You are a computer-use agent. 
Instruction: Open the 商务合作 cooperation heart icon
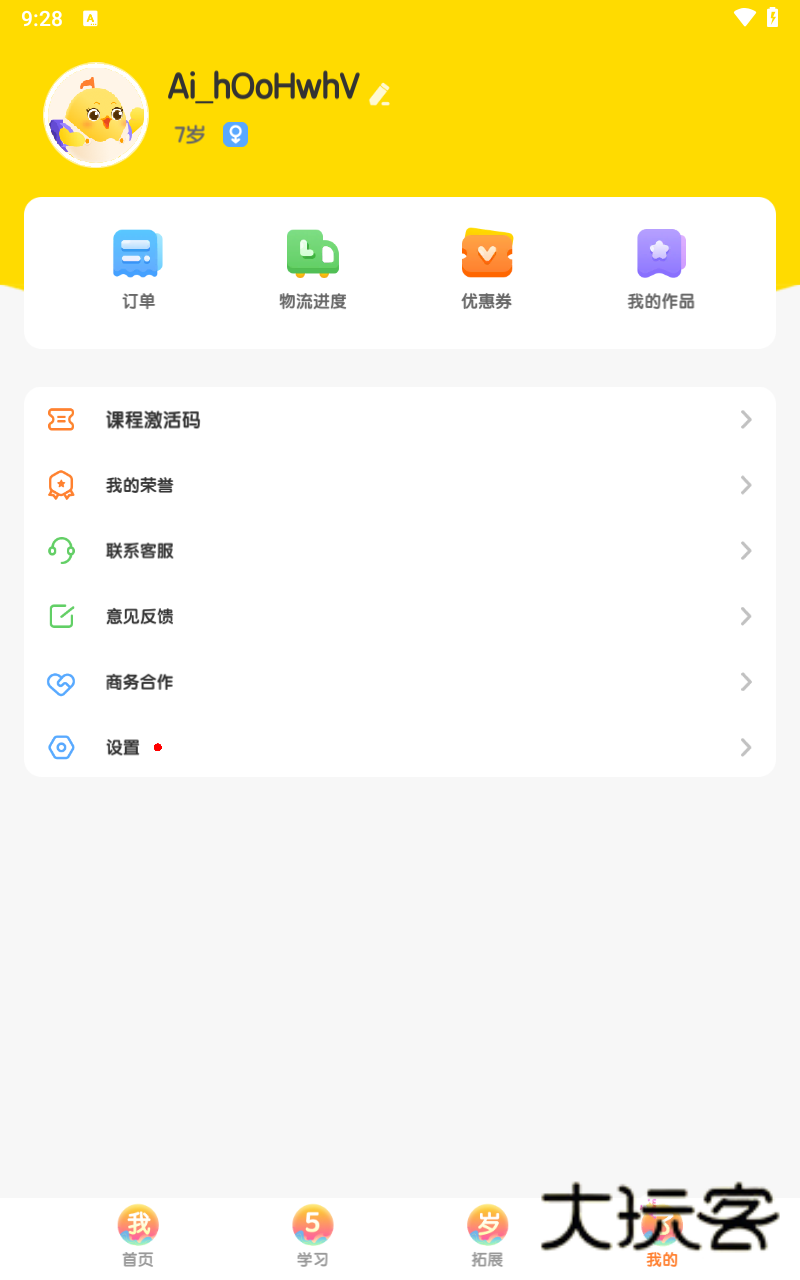[x=61, y=682]
